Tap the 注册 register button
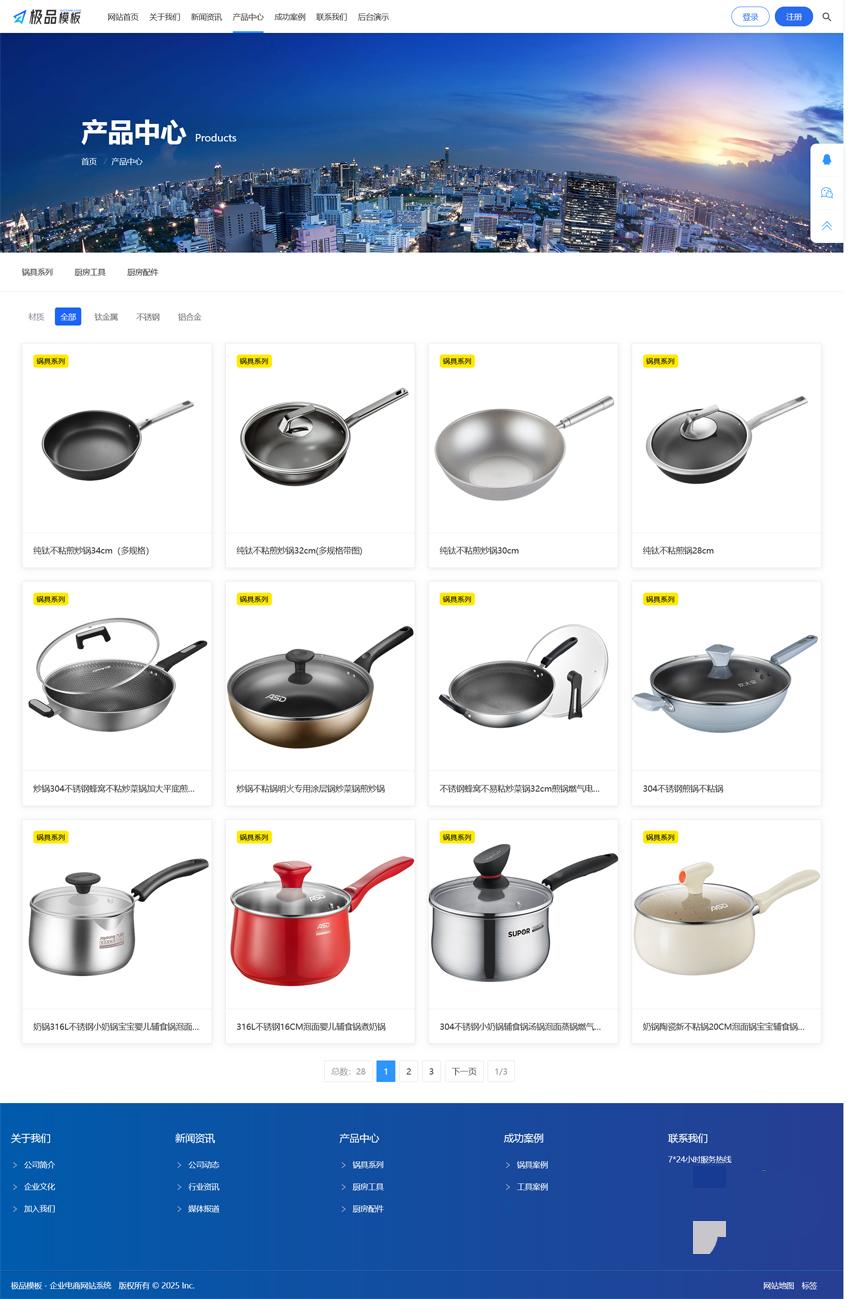The width and height of the screenshot is (850, 1299). point(793,17)
